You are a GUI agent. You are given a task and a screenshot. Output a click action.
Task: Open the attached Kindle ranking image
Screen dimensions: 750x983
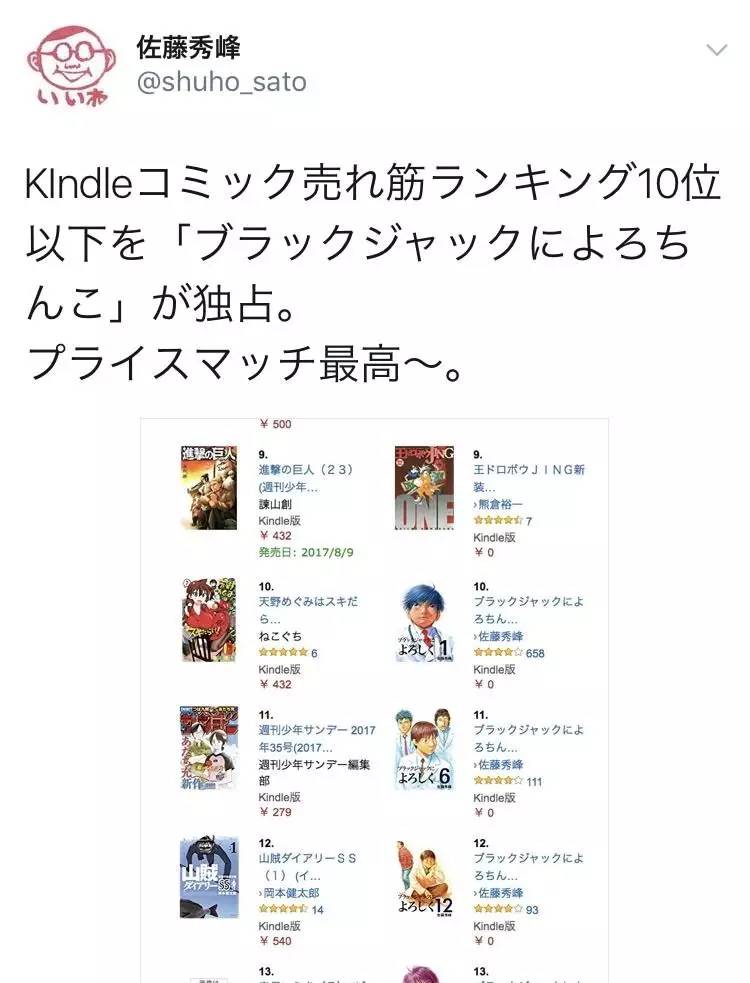[375, 700]
